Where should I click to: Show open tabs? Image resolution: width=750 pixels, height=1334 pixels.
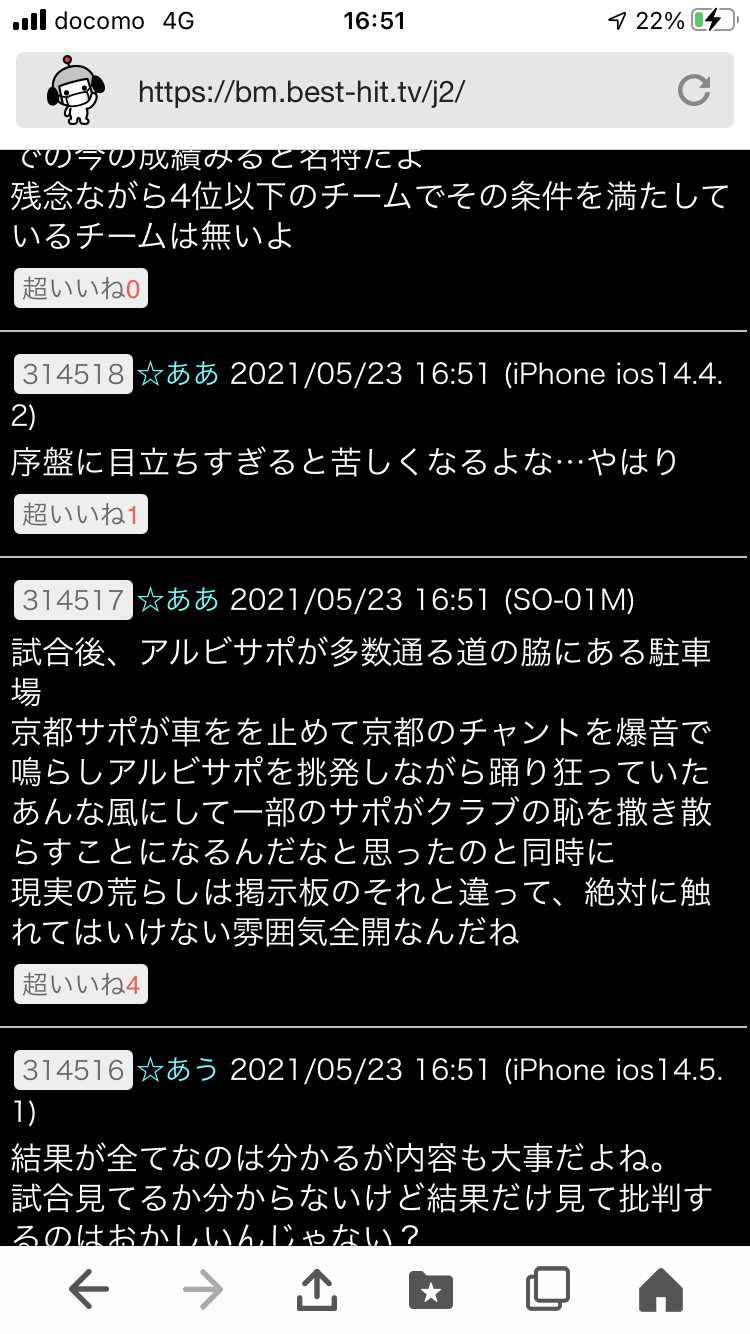(x=547, y=1291)
